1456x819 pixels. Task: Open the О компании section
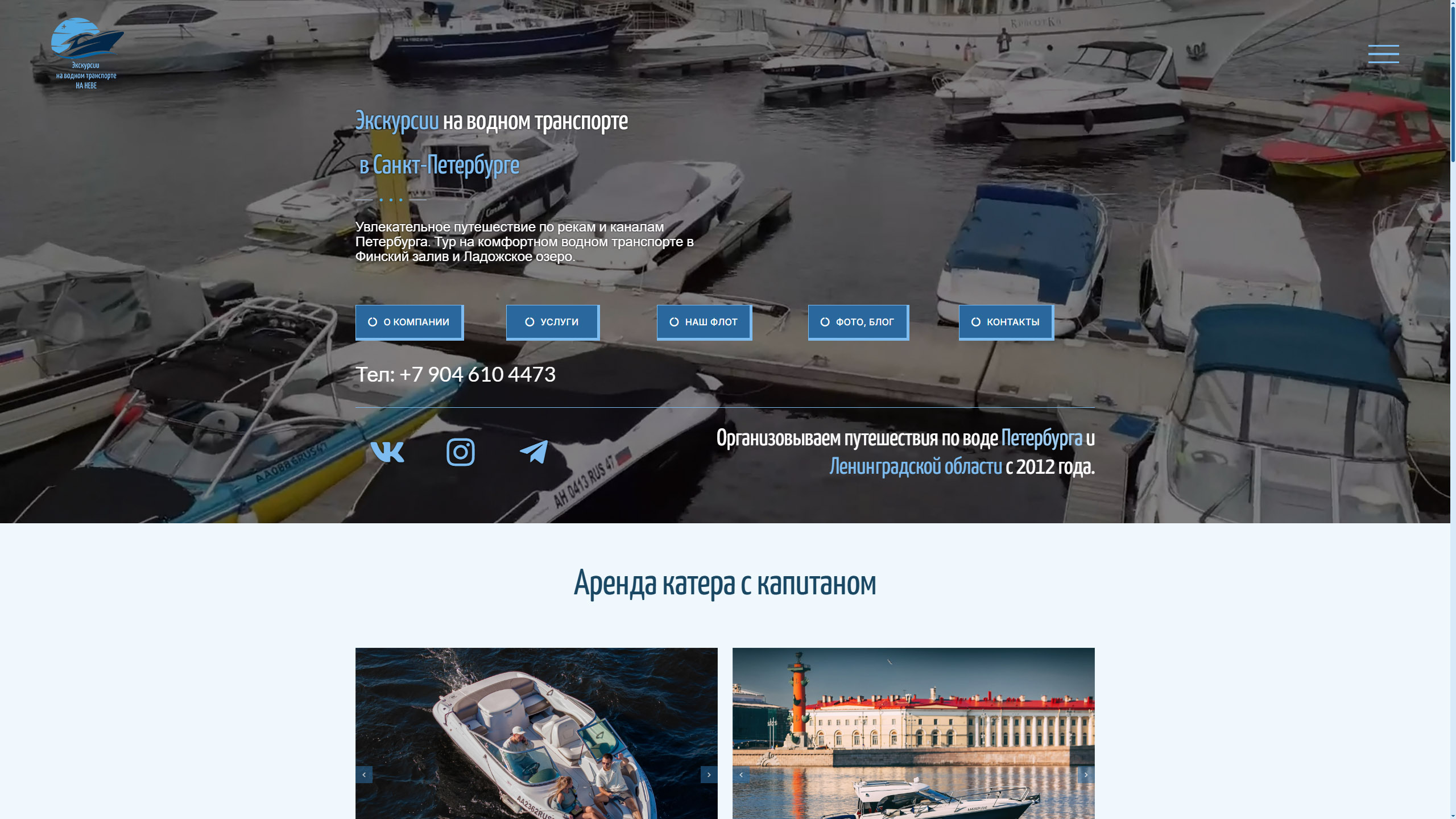click(x=409, y=322)
